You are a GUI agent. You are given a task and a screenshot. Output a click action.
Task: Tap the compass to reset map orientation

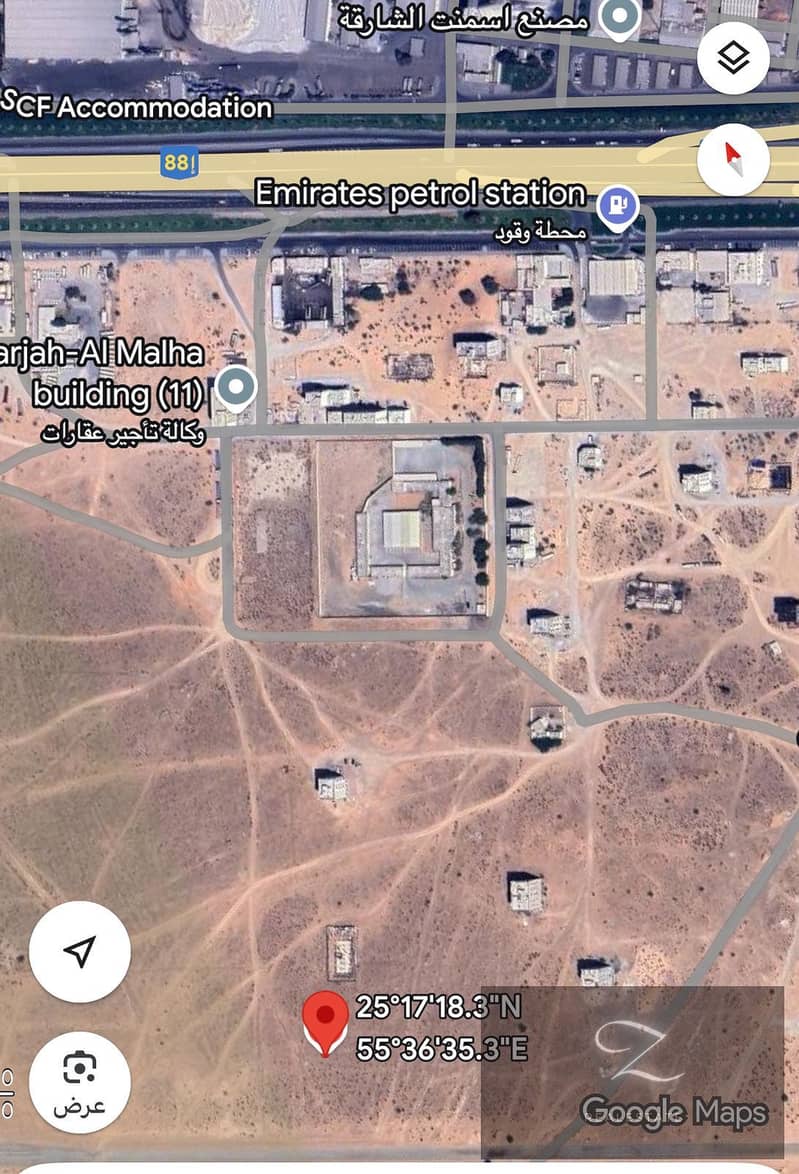[x=733, y=158]
